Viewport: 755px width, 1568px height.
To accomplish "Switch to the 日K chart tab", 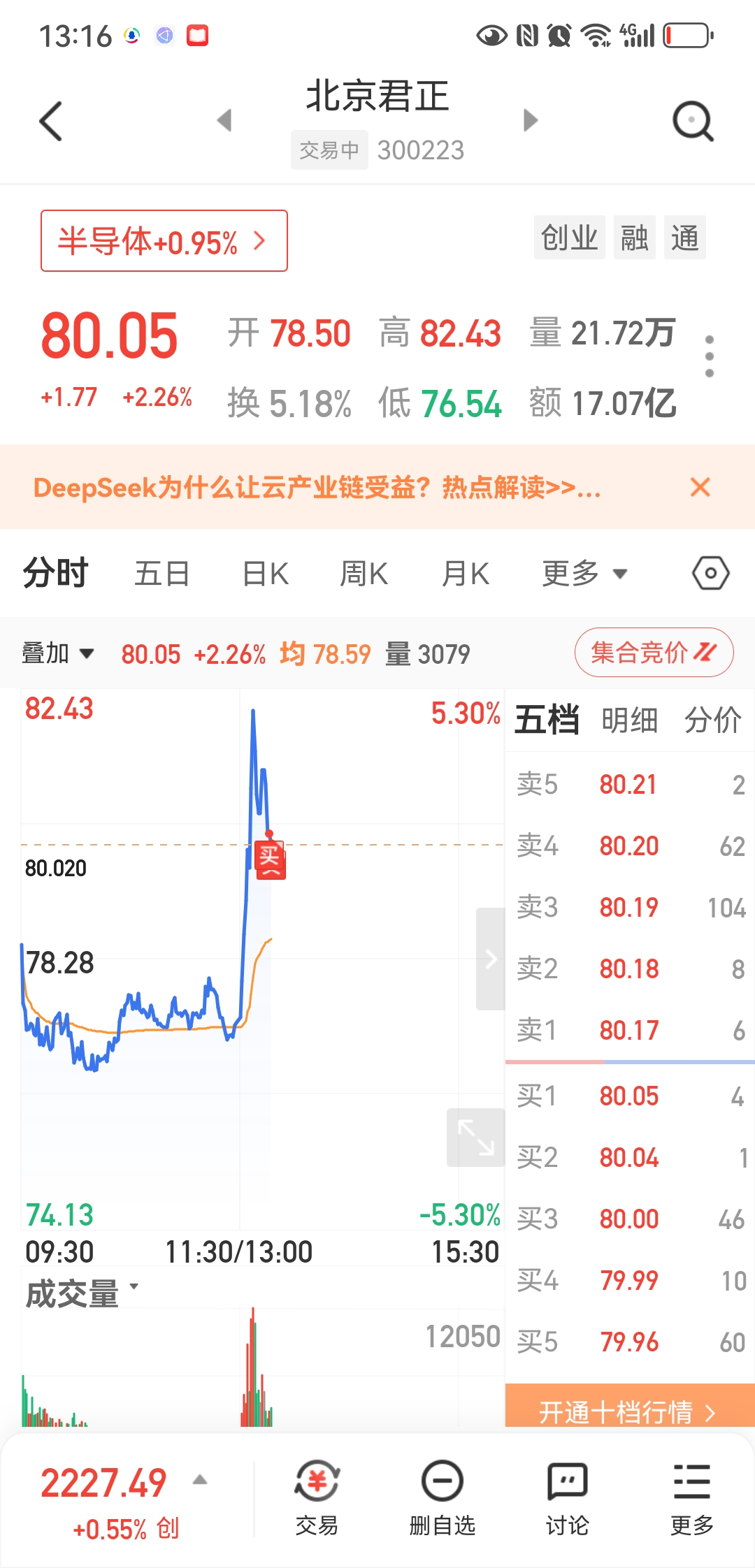I will pyautogui.click(x=266, y=574).
